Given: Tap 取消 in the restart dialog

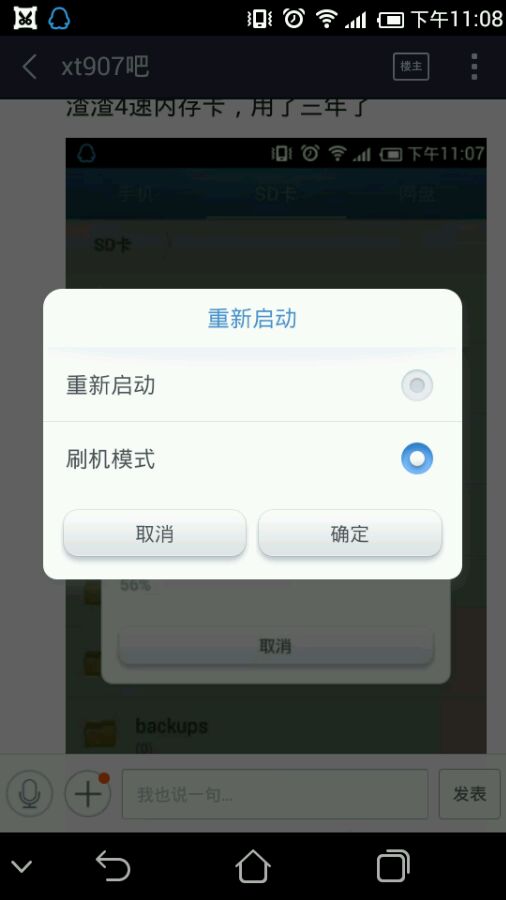Looking at the screenshot, I should pos(155,534).
